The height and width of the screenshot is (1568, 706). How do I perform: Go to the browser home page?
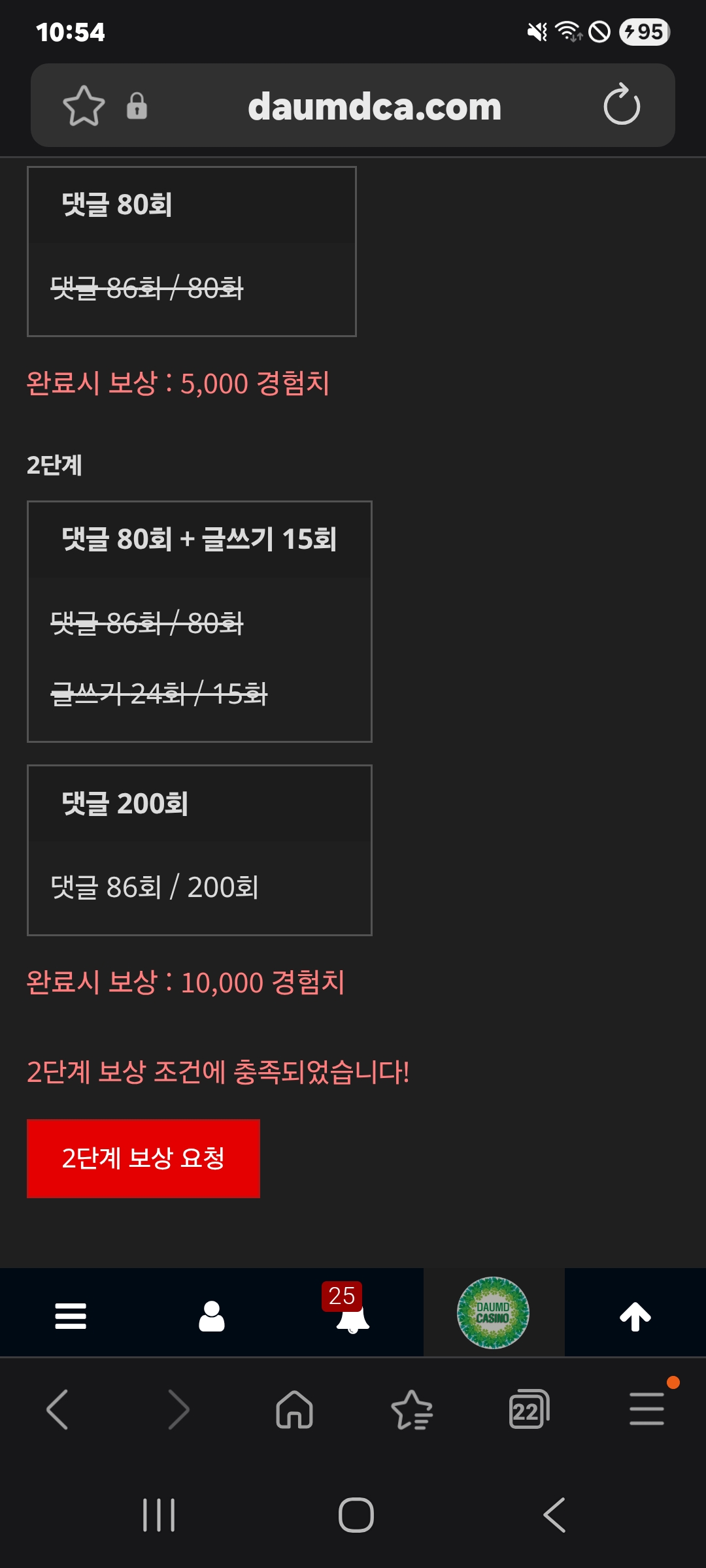point(294,1409)
